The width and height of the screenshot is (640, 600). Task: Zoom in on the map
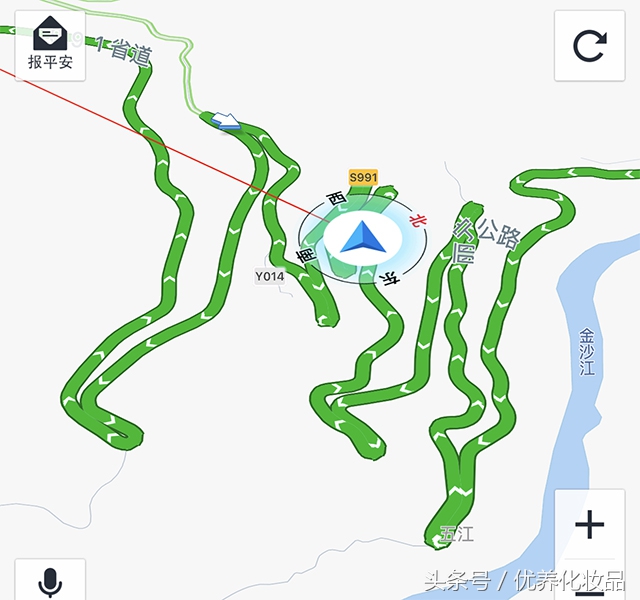589,524
